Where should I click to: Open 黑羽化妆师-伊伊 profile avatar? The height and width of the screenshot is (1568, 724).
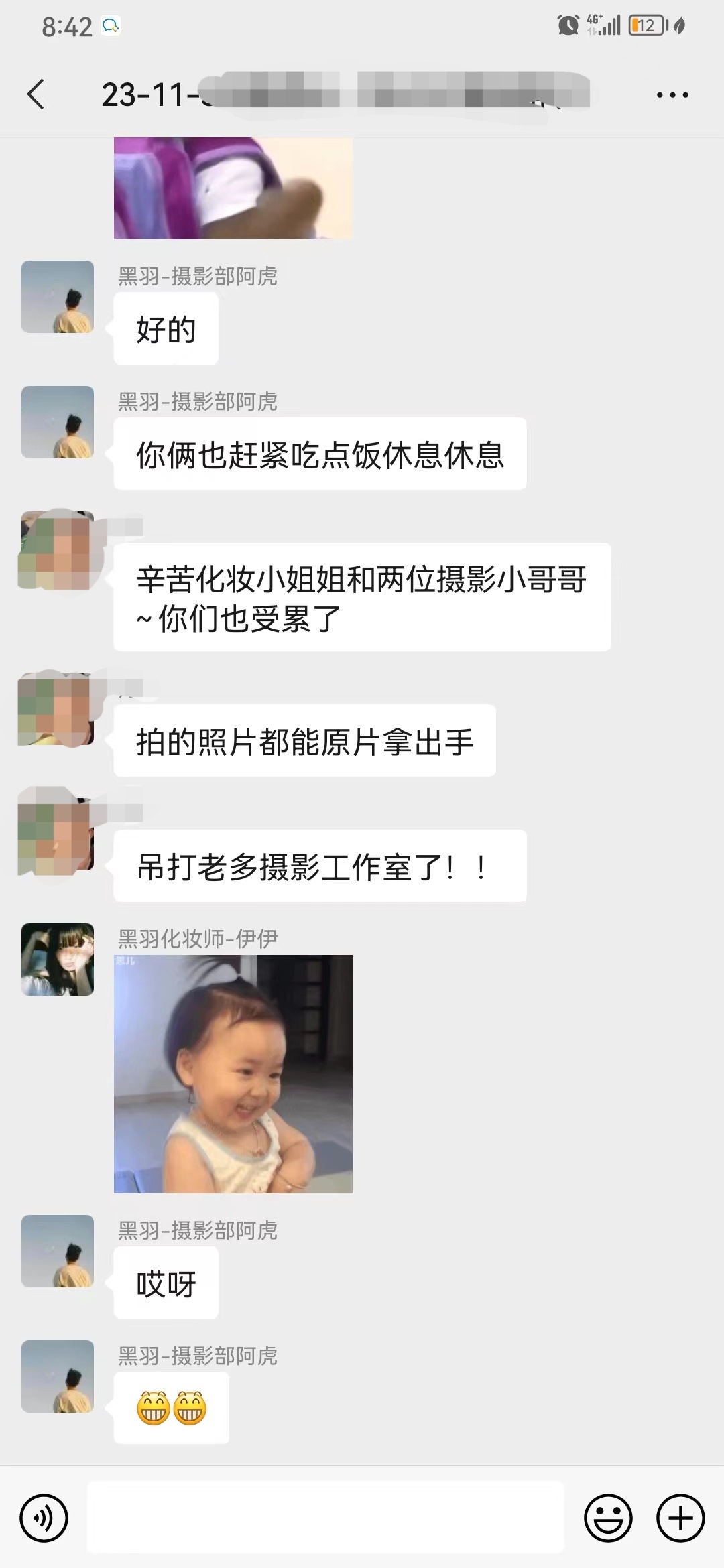point(58,960)
